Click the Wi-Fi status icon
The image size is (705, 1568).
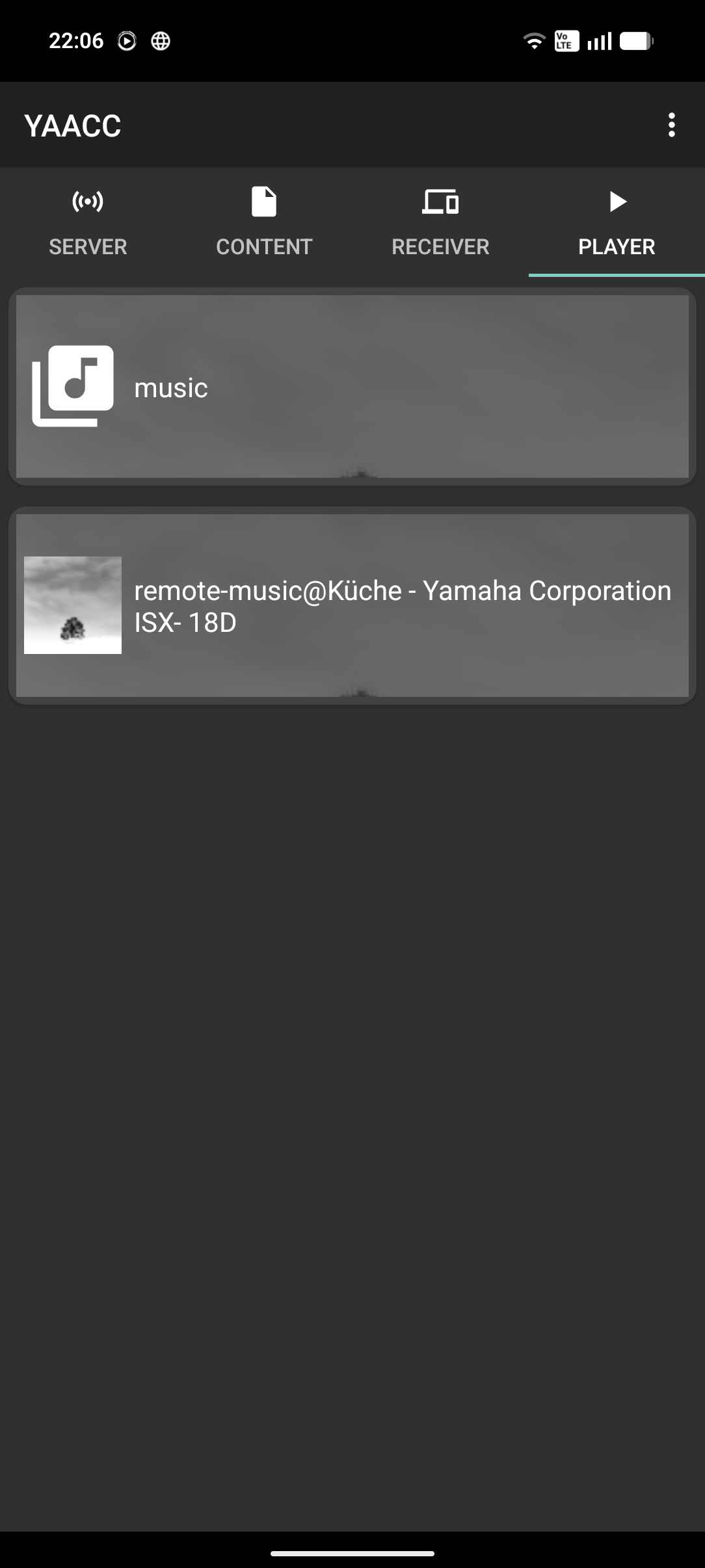pos(533,40)
